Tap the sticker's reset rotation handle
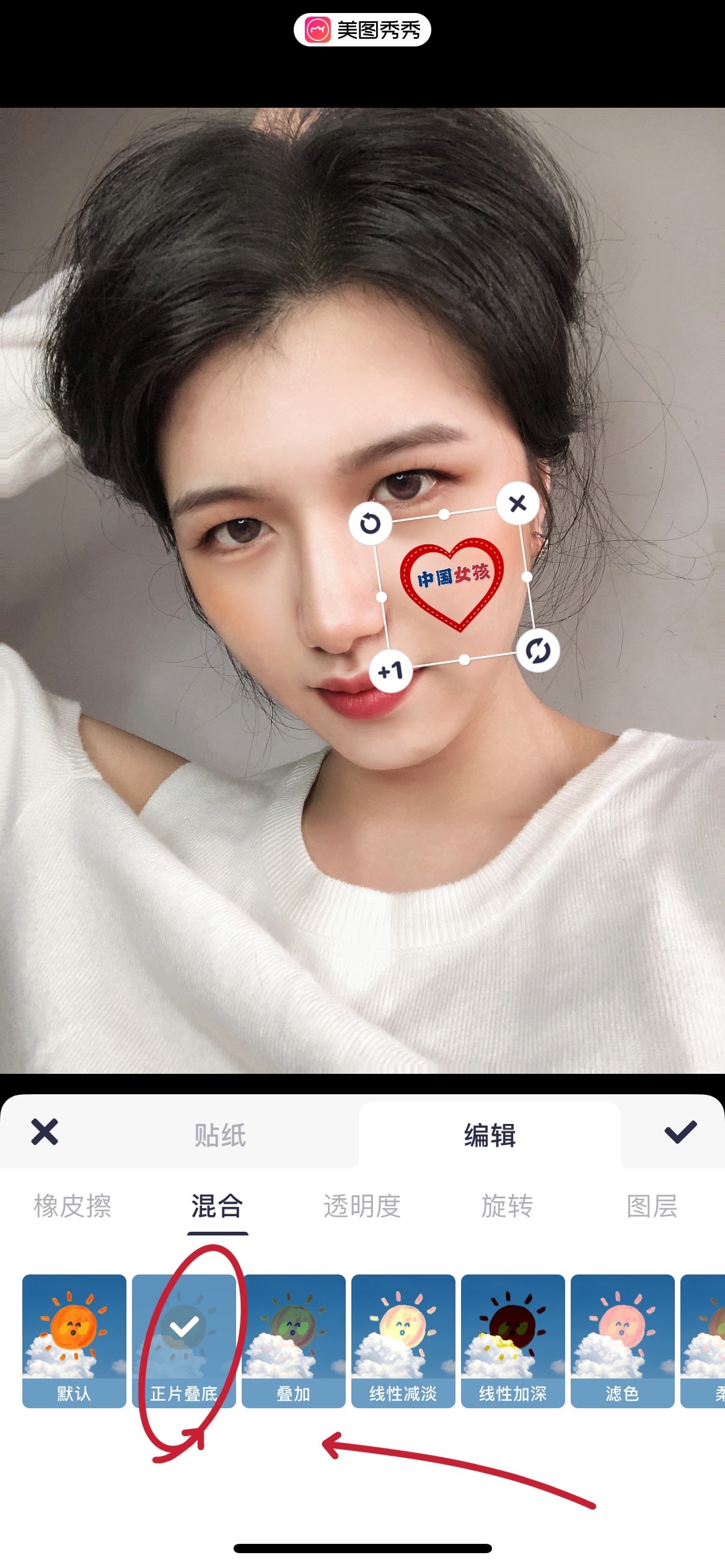Viewport: 725px width, 1568px height. tap(371, 523)
